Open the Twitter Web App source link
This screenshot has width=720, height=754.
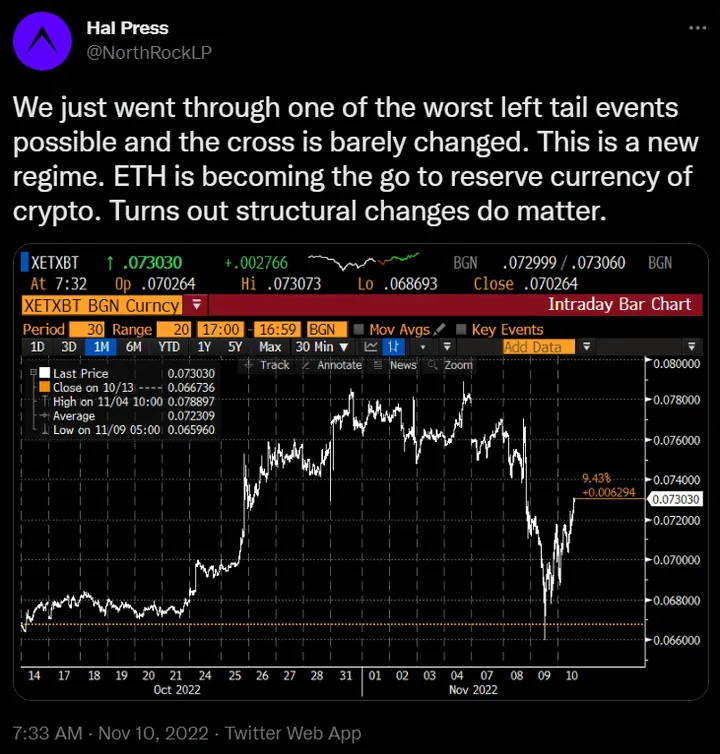(292, 733)
